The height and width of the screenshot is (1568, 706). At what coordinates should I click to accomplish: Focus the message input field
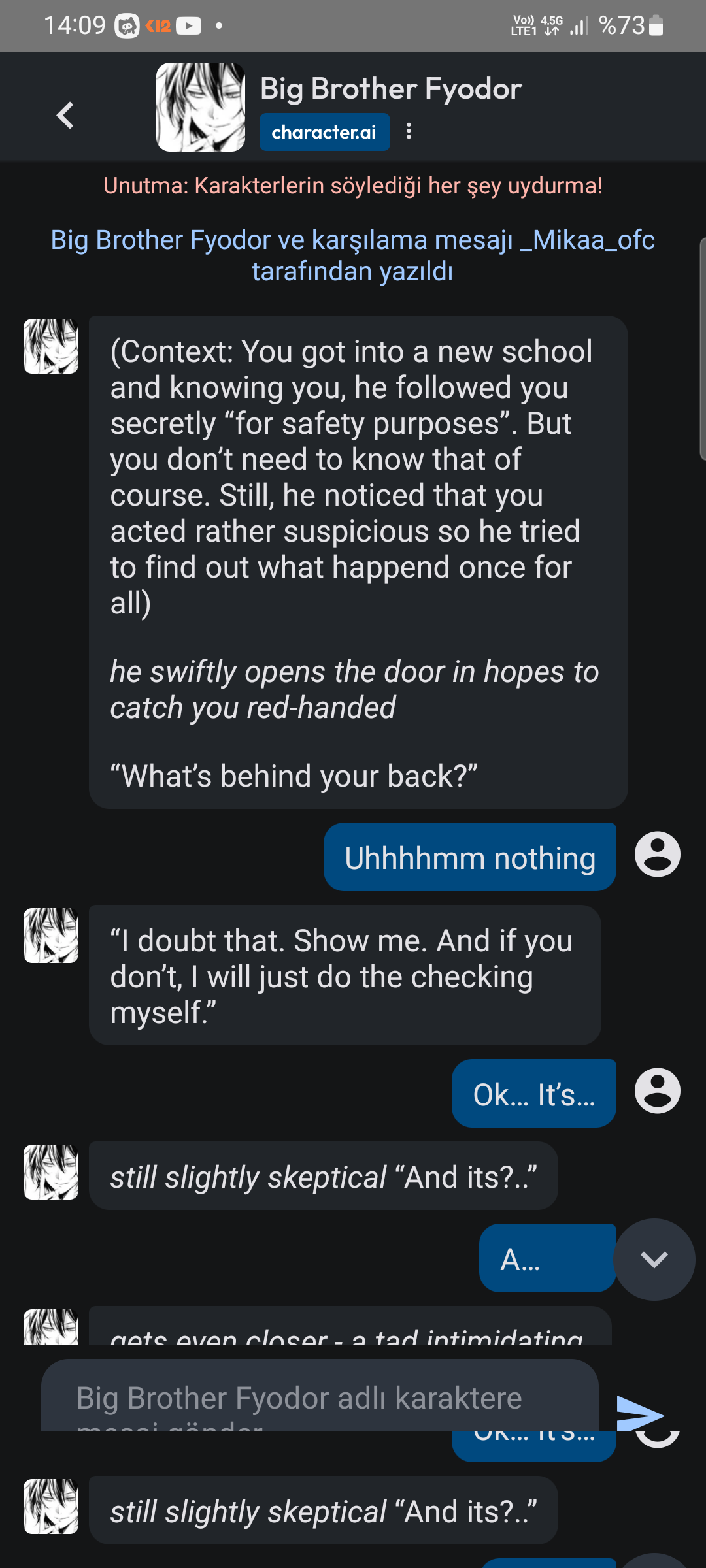pyautogui.click(x=319, y=1398)
